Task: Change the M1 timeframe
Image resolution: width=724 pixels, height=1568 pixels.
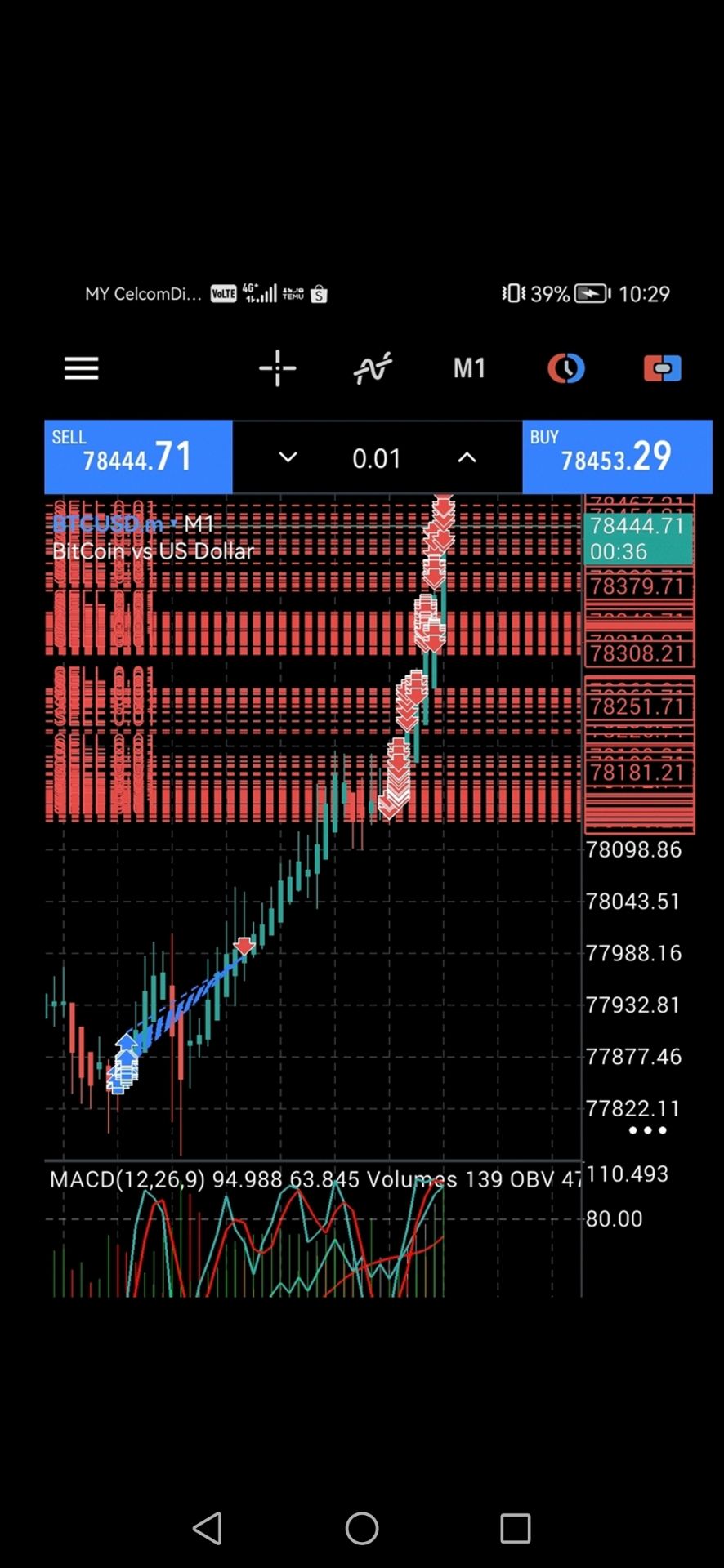Action: point(470,368)
